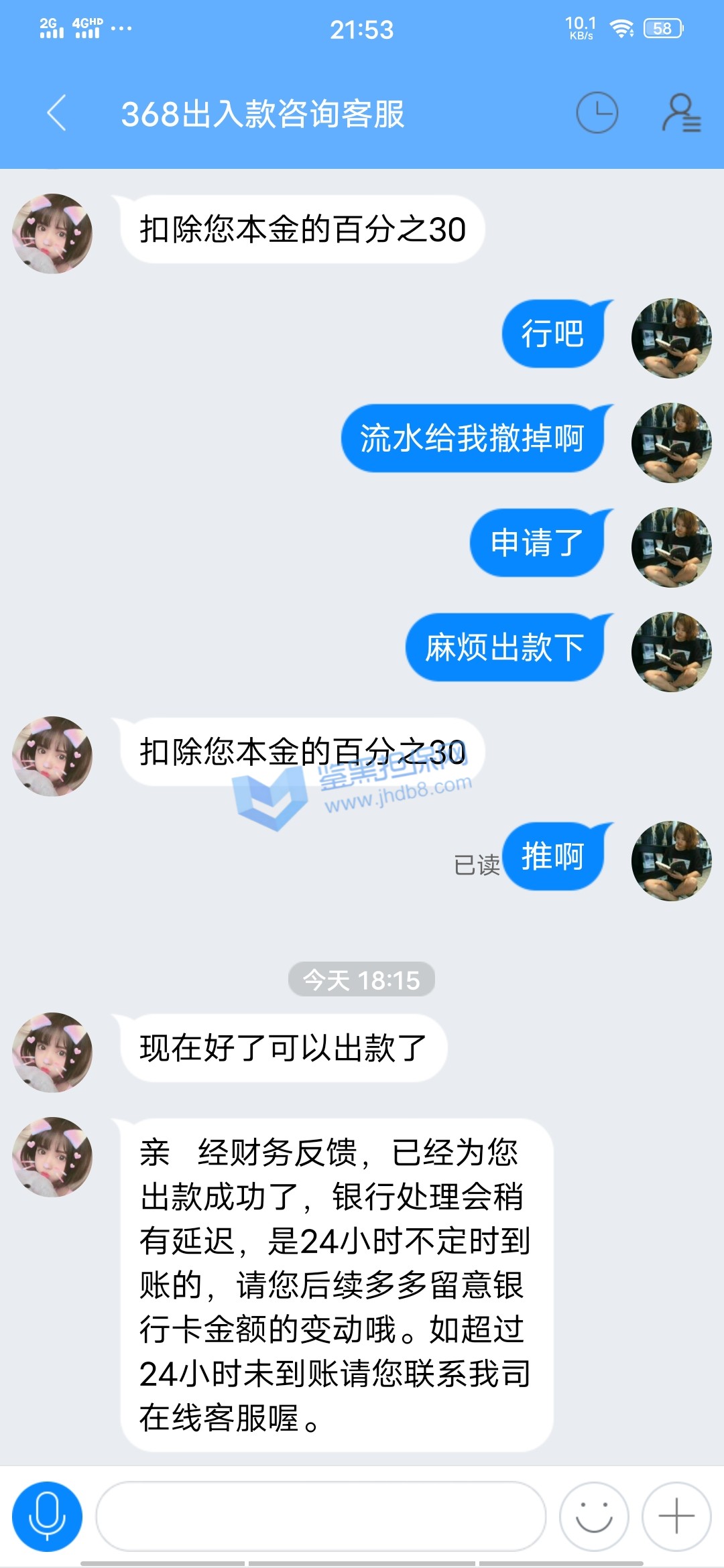Go back from the 368出入款咨询客服 chat
This screenshot has height=1568, width=724.
58,113
